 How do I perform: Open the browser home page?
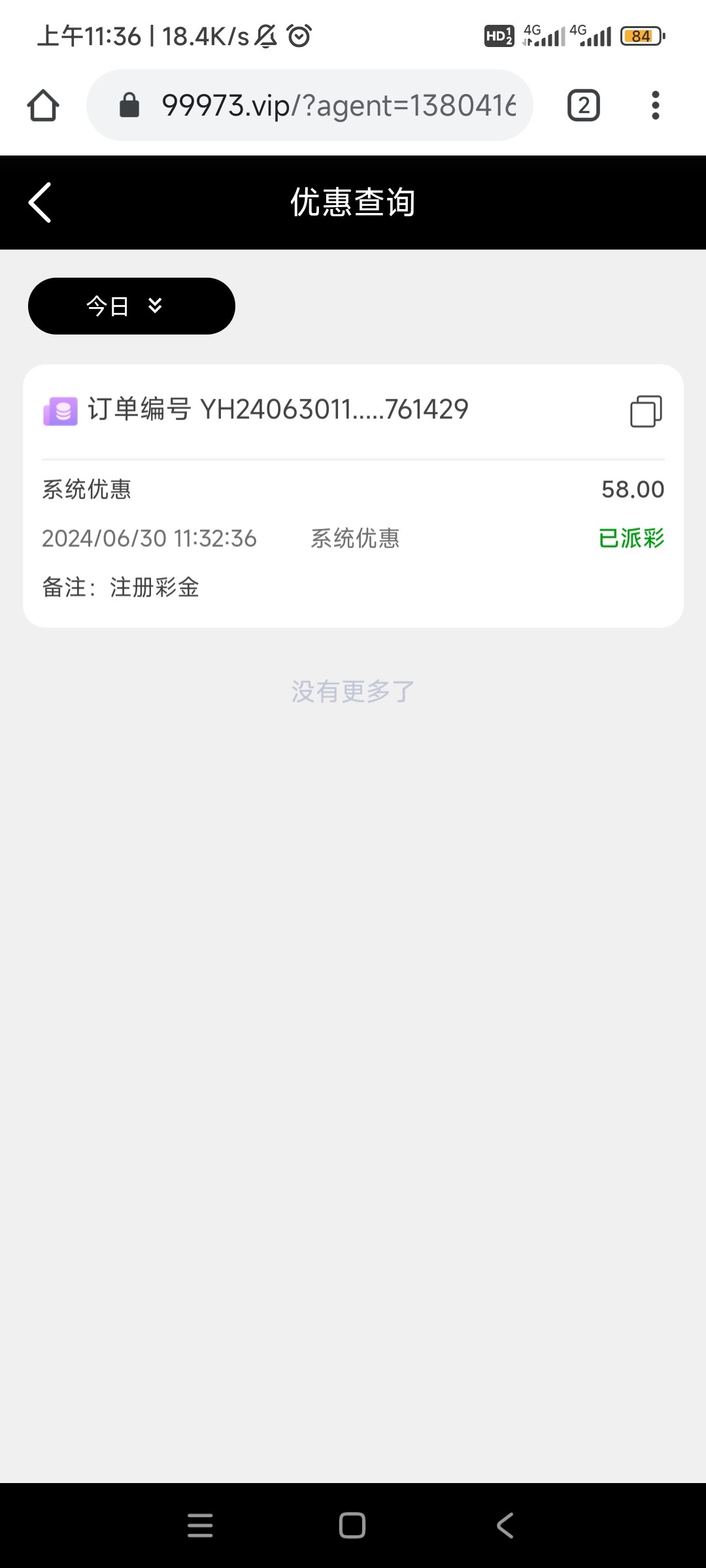[x=43, y=106]
